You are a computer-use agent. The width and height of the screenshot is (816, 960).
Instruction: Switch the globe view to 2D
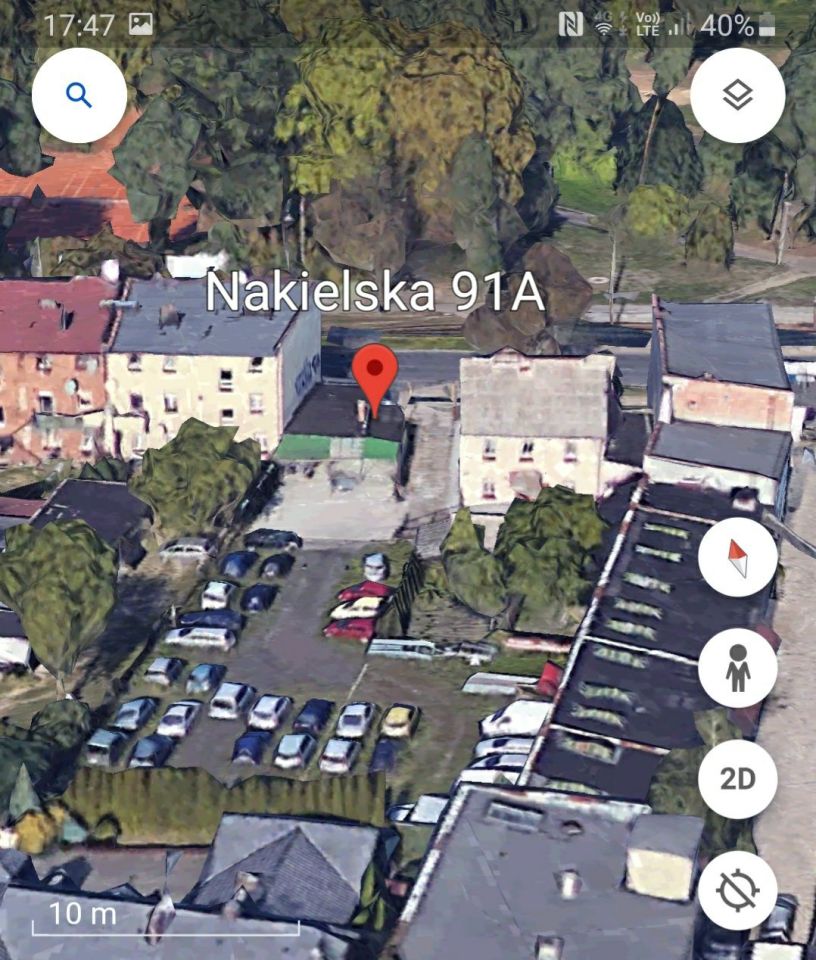(x=737, y=780)
